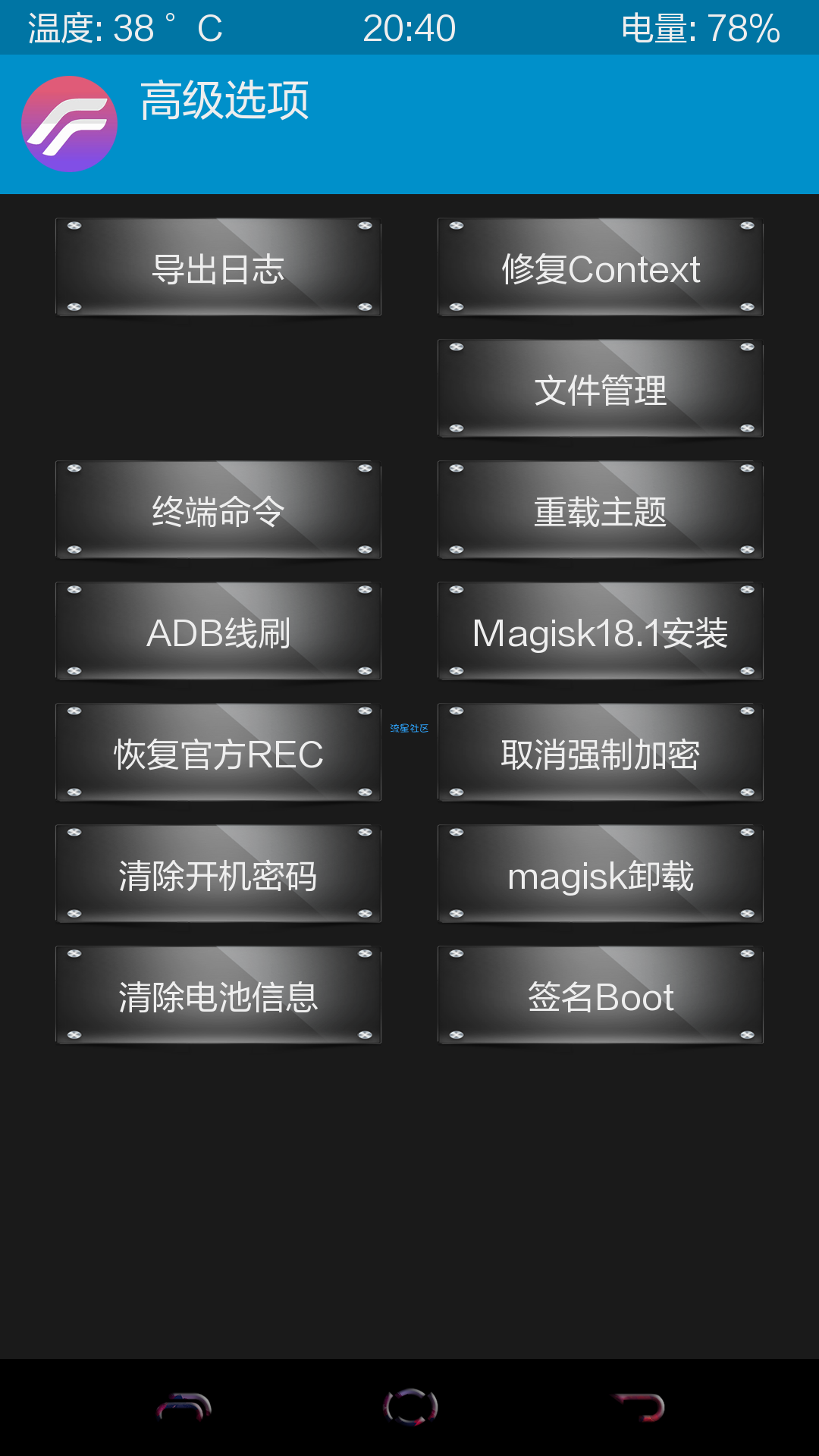Go back with the navigation arrow

pyautogui.click(x=639, y=1407)
